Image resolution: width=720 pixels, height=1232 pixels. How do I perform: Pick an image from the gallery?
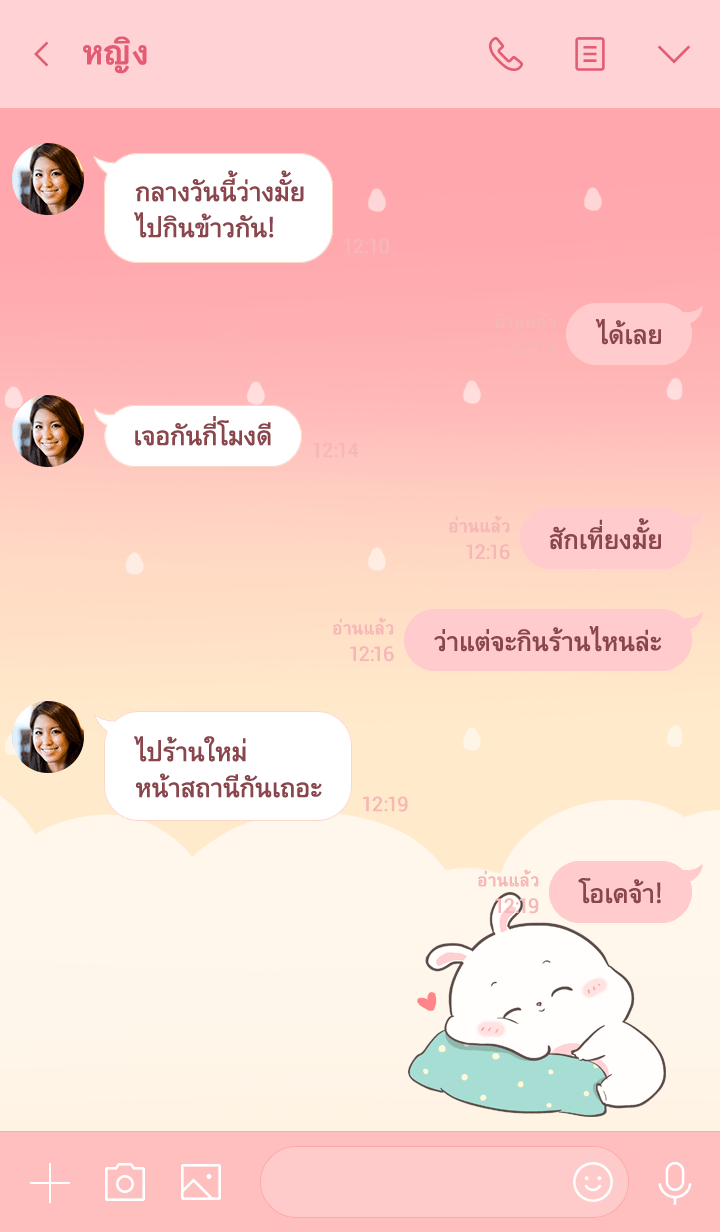(x=201, y=1182)
